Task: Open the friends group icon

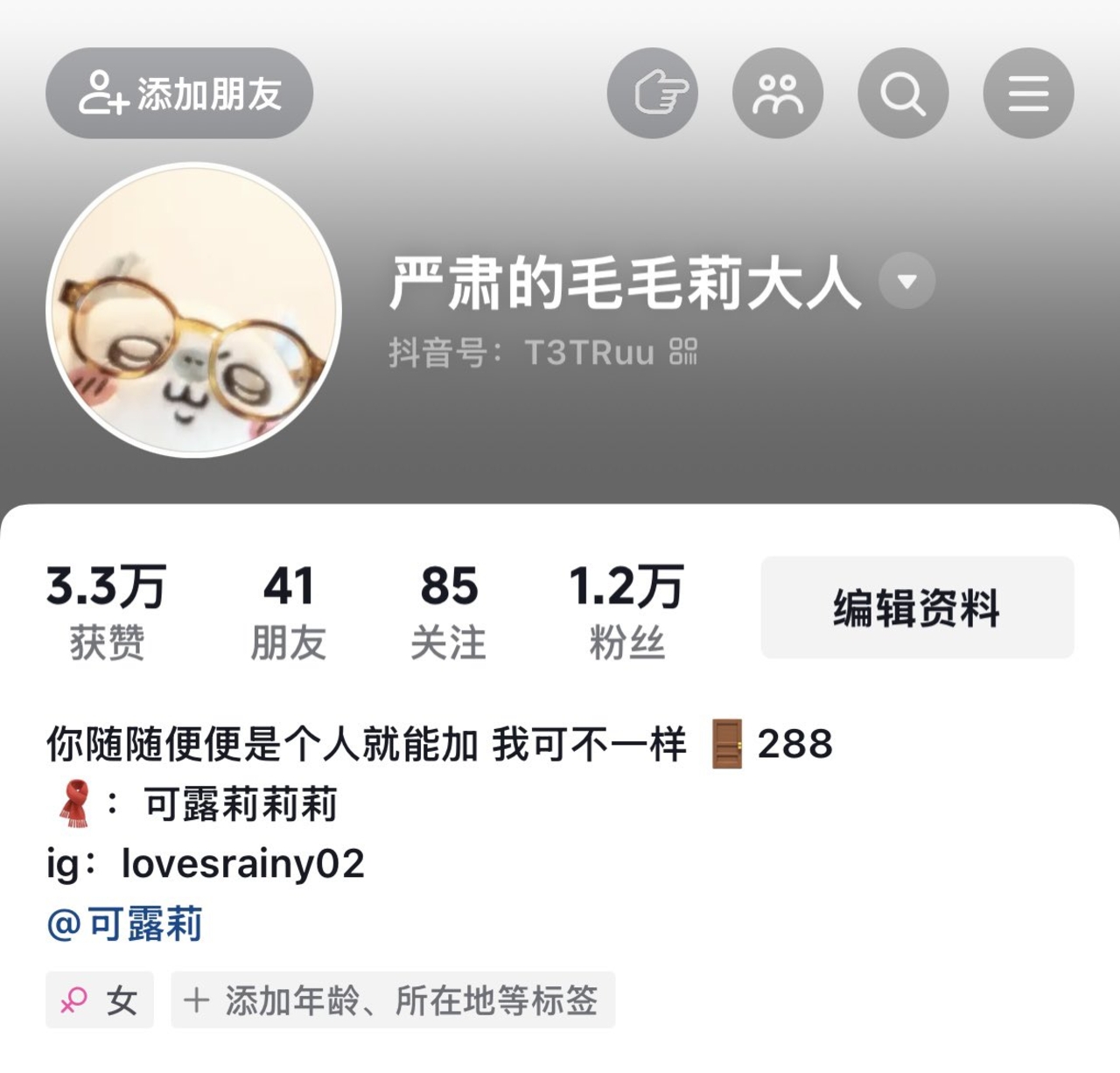Action: (778, 93)
